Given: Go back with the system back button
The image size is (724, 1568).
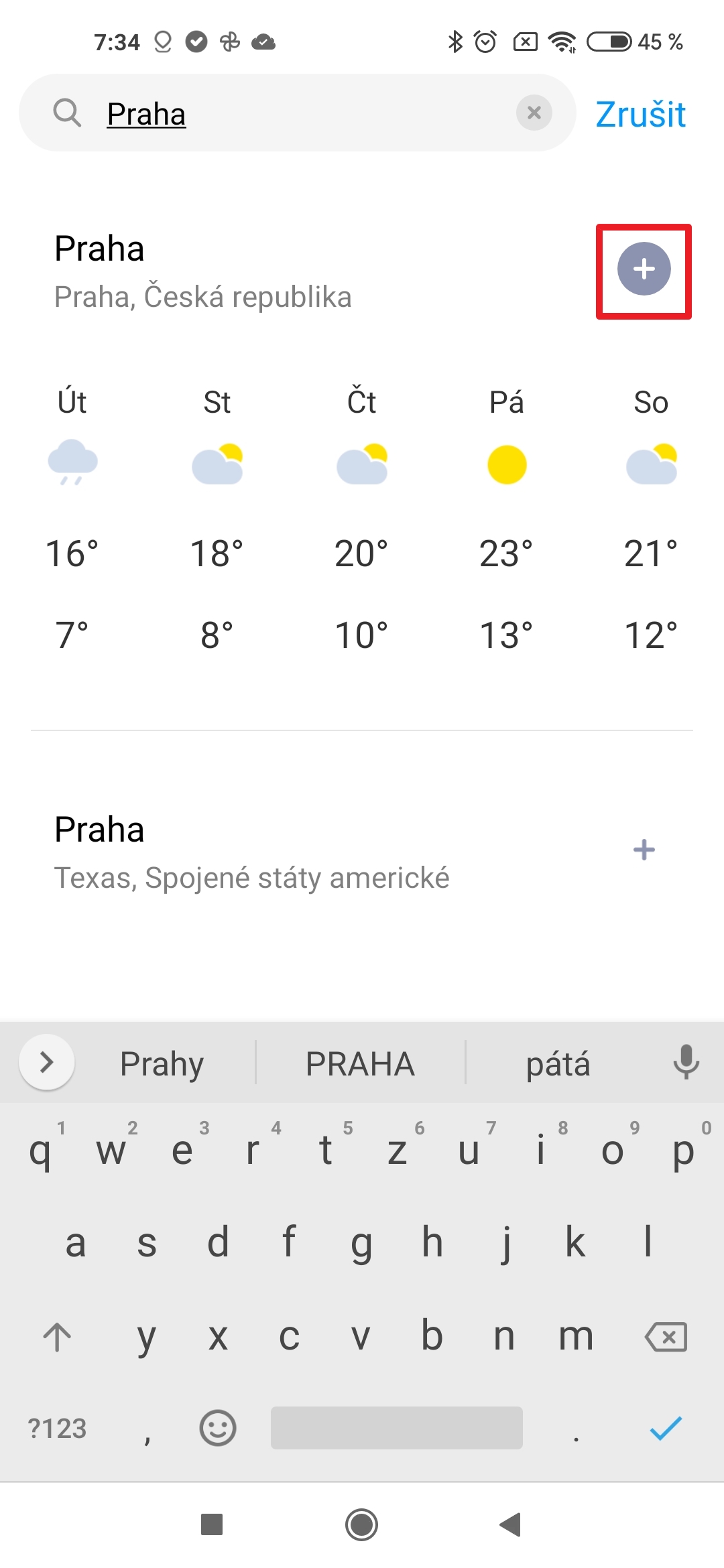Looking at the screenshot, I should [511, 1524].
